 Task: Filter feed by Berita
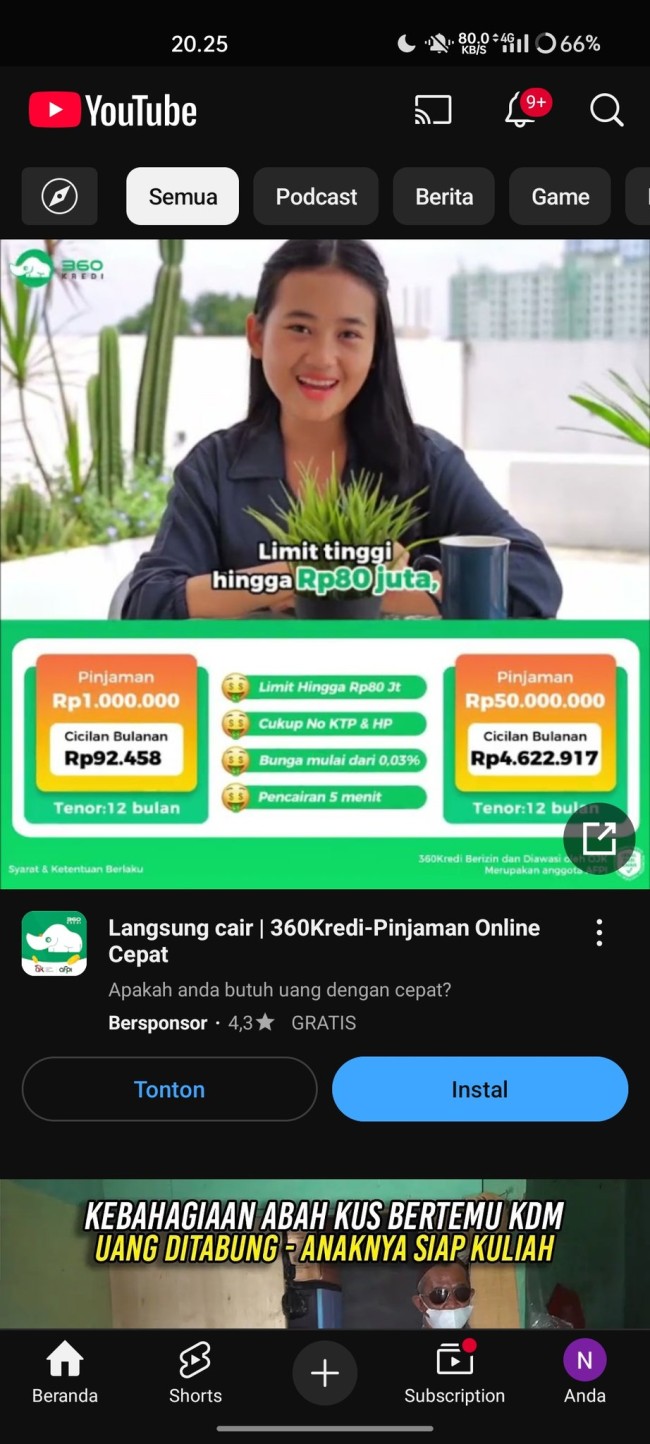pos(444,196)
